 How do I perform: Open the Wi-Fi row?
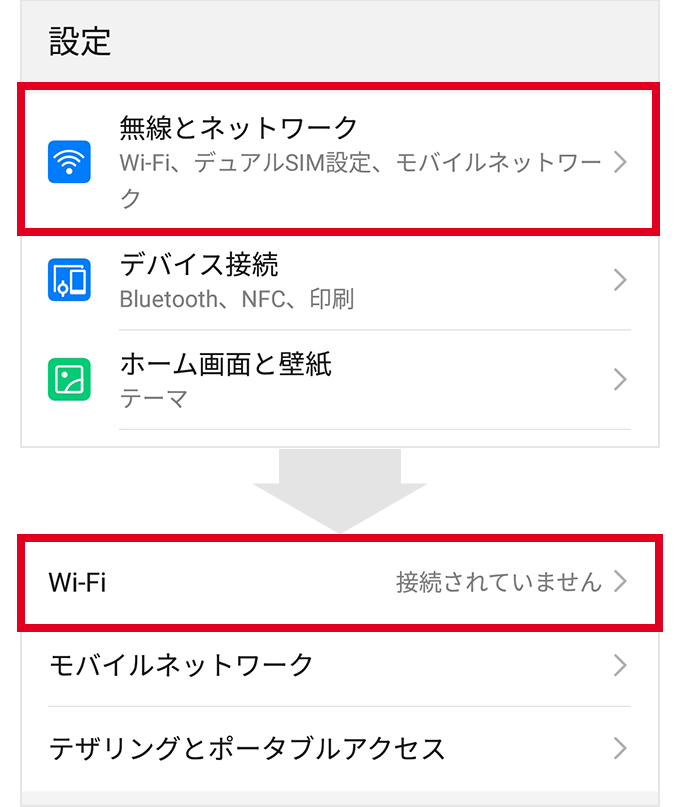[x=338, y=581]
